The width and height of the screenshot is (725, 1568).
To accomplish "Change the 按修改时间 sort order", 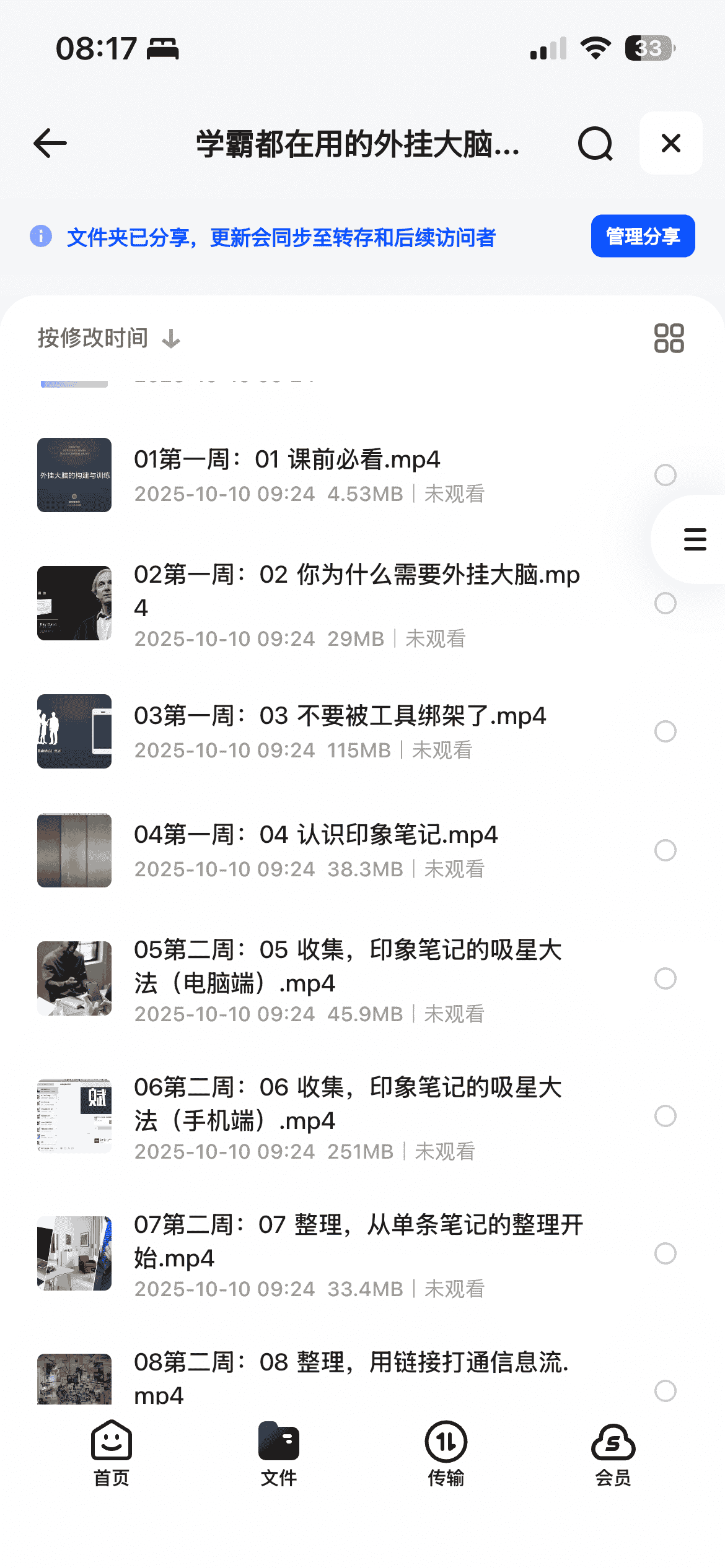I will point(108,338).
